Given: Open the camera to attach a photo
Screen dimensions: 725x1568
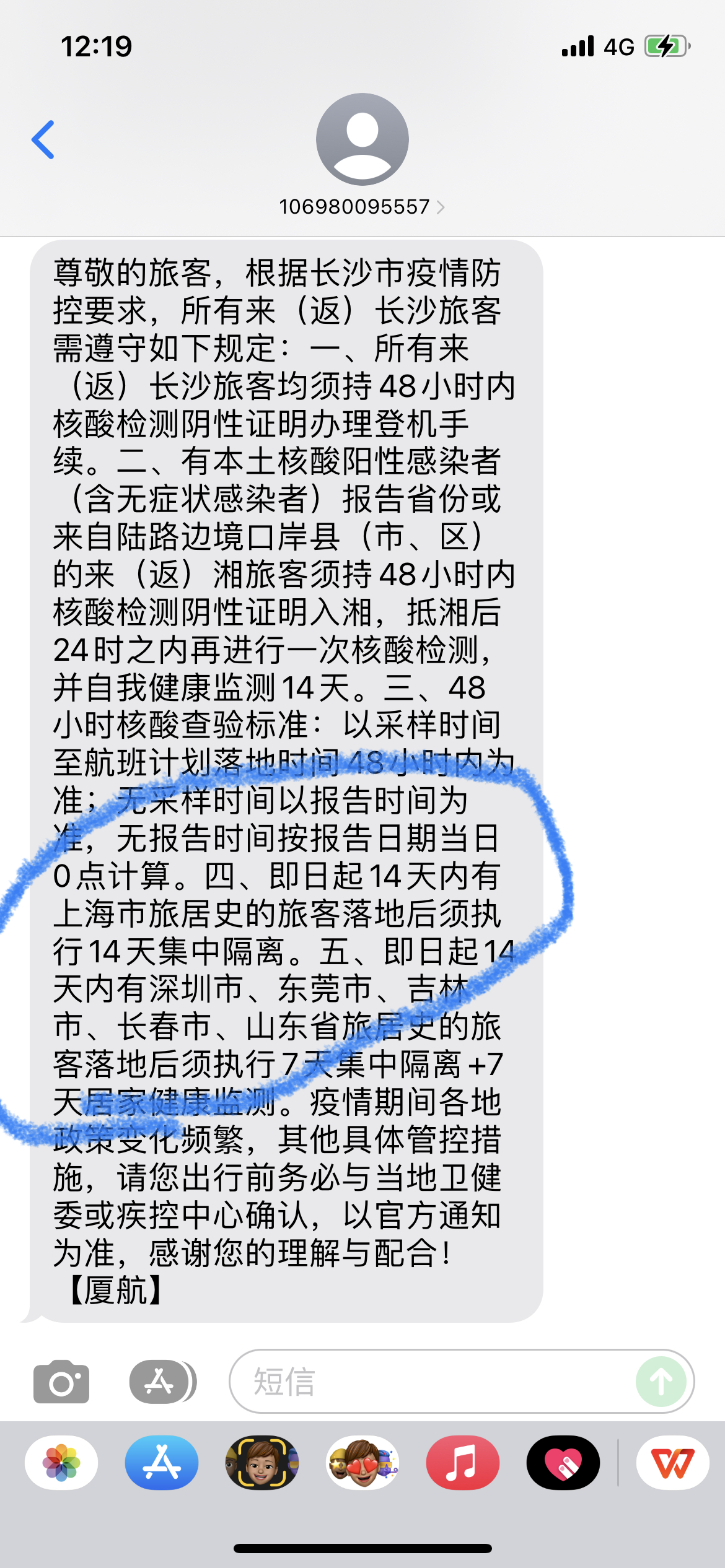Looking at the screenshot, I should pyautogui.click(x=61, y=1382).
